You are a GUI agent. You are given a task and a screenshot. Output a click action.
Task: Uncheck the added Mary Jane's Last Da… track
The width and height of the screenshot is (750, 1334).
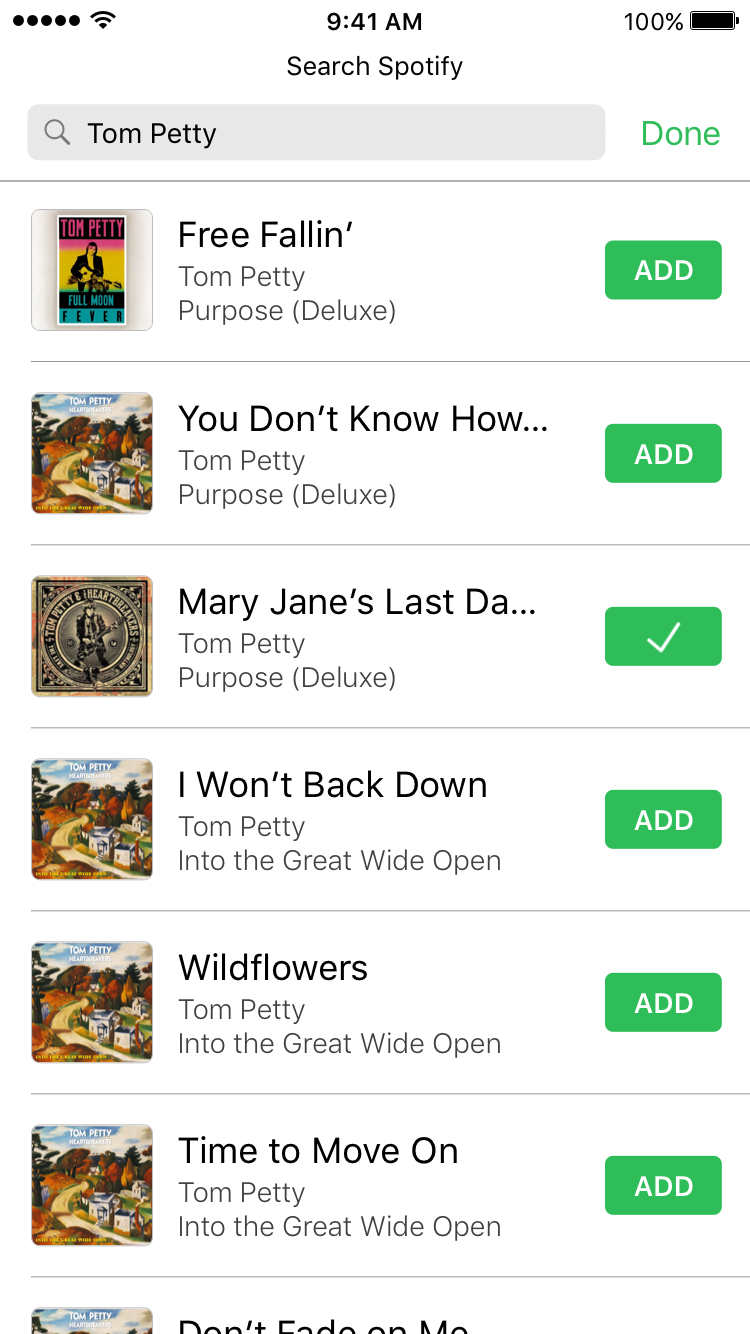coord(663,636)
